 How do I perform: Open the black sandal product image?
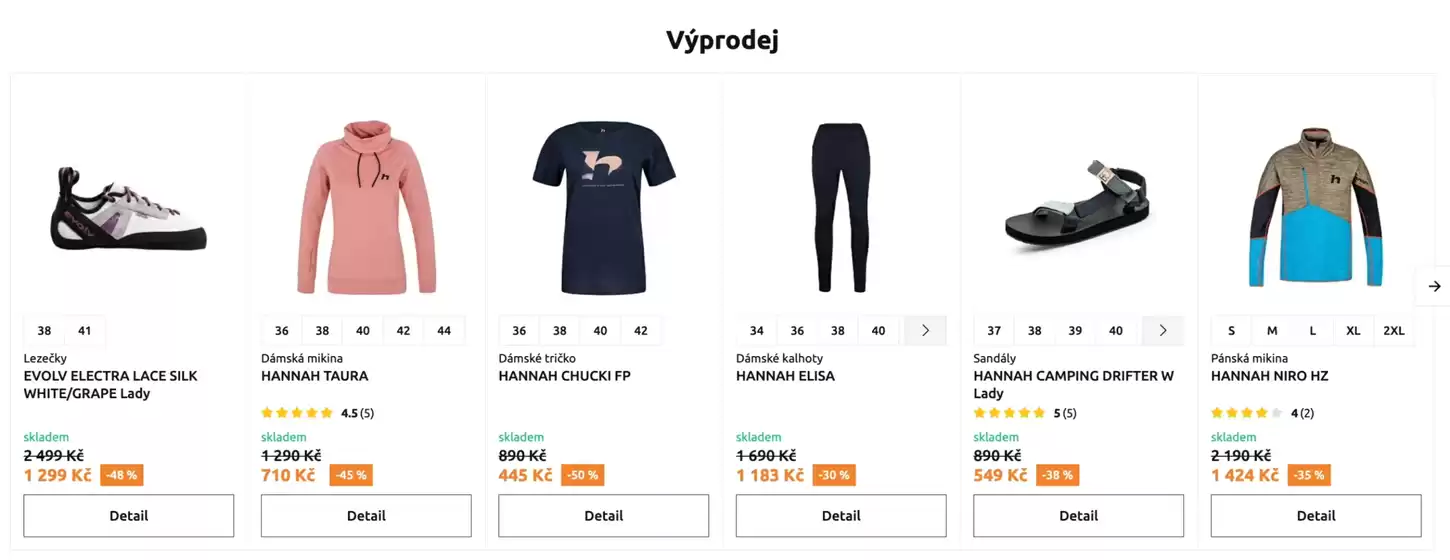click(x=1078, y=208)
